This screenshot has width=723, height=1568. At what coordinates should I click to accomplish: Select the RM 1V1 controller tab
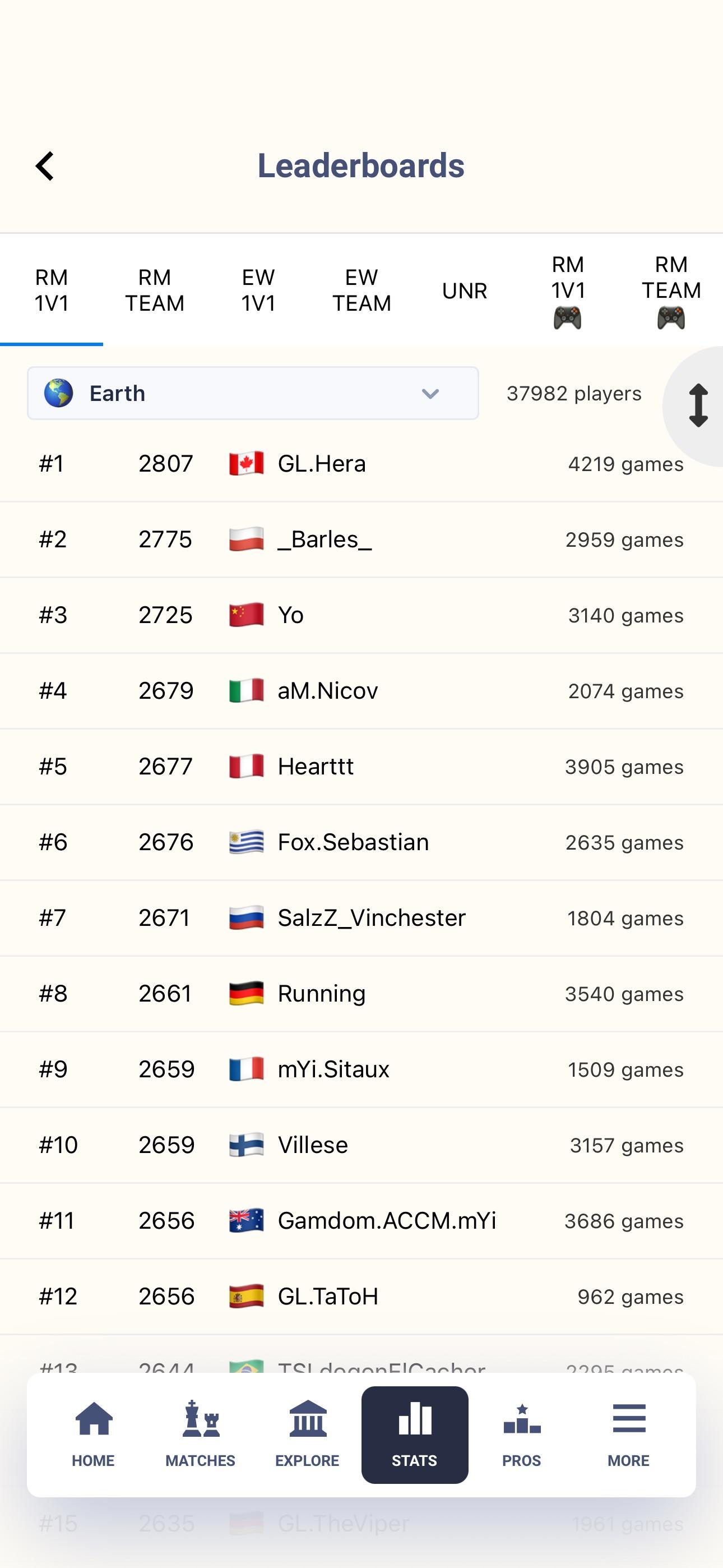coord(568,290)
